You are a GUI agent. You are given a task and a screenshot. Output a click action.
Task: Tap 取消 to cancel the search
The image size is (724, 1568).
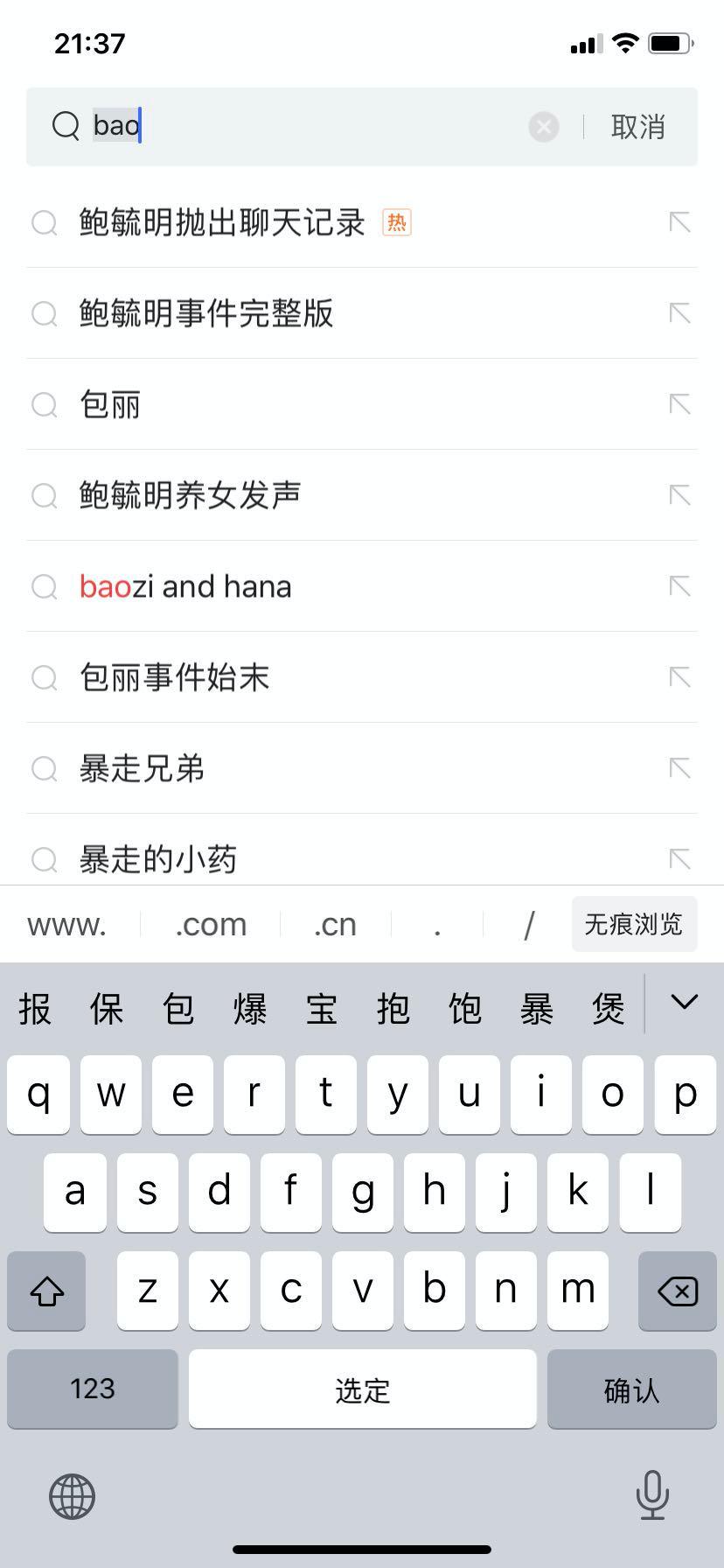click(637, 127)
